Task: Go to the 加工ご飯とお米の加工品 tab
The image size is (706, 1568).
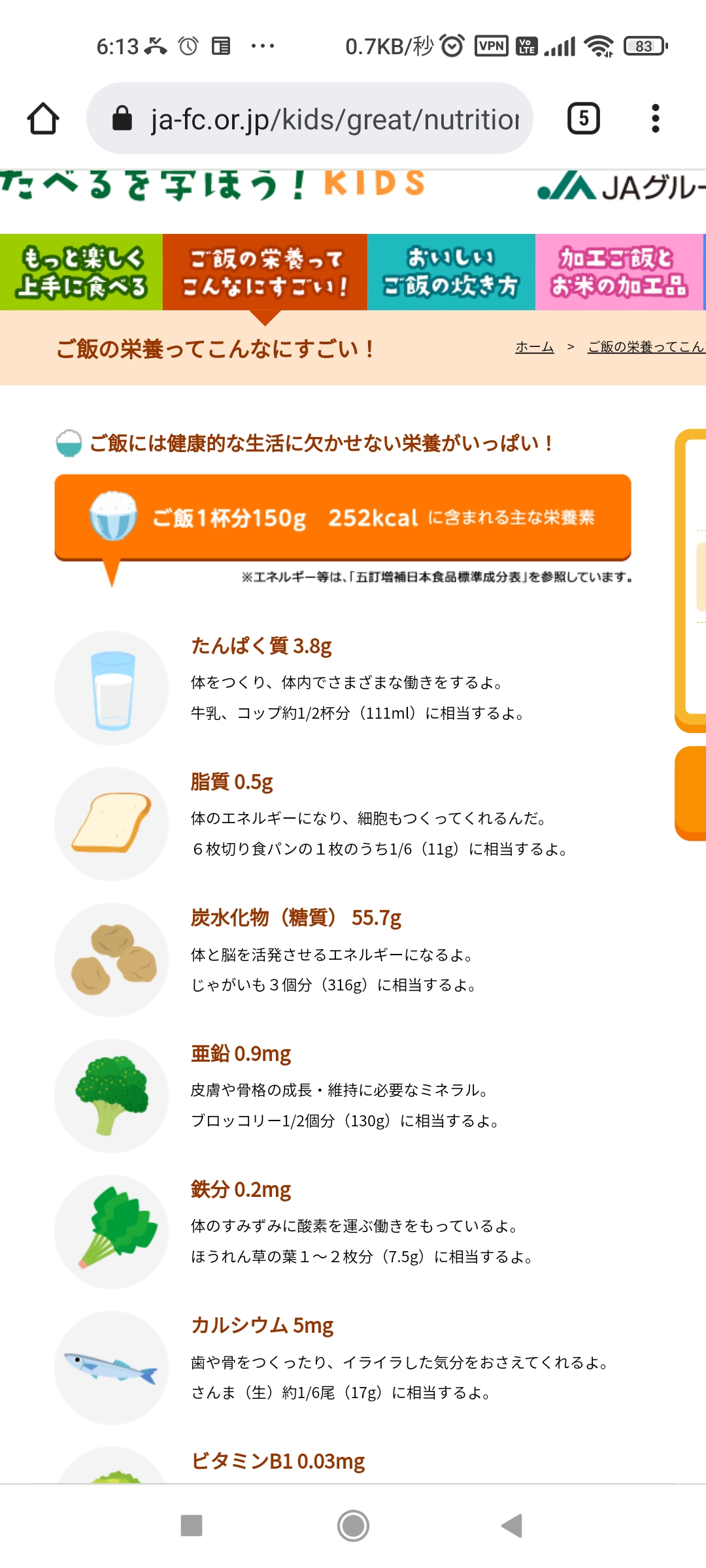Action: click(x=618, y=272)
